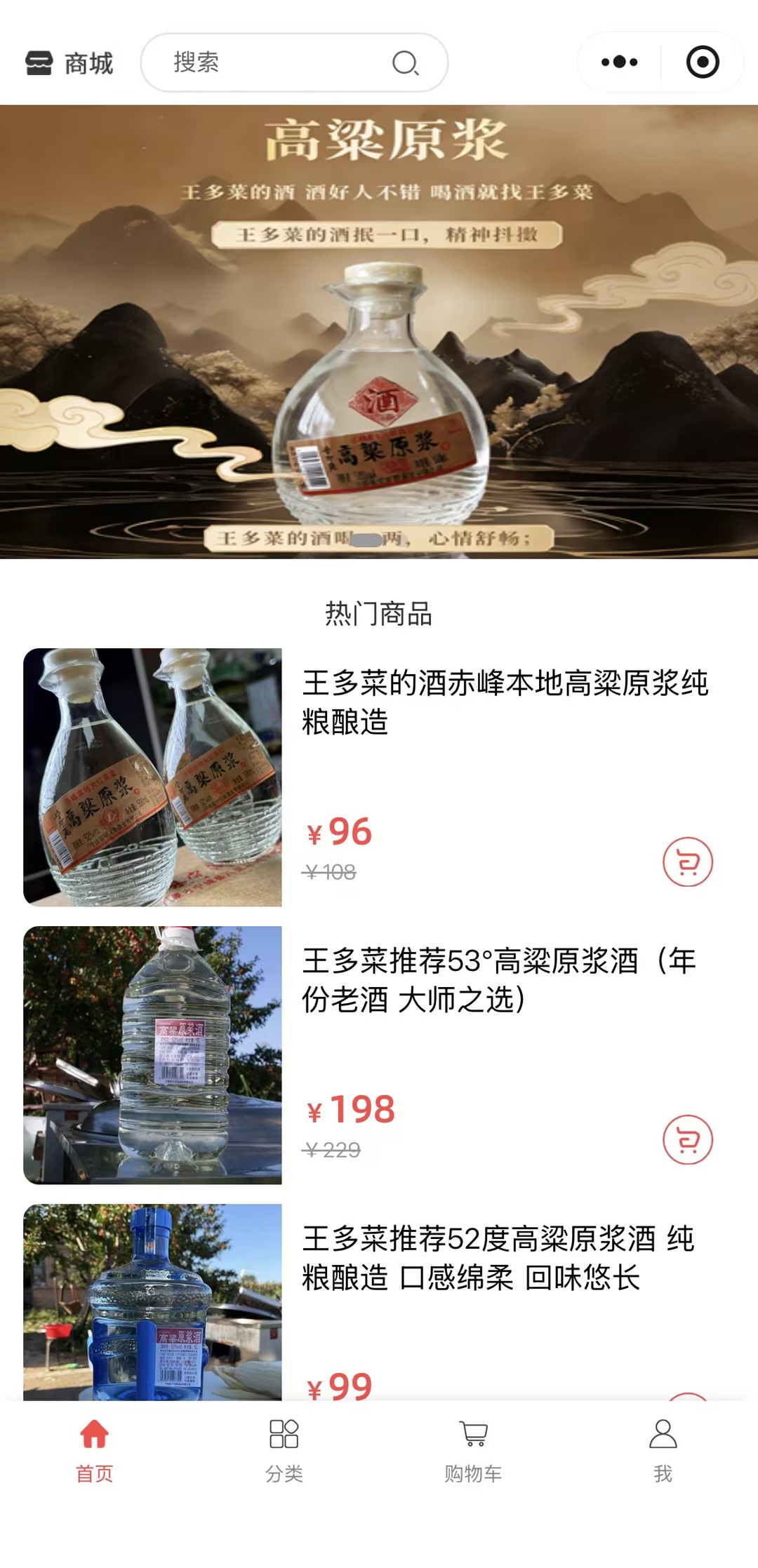
Task: Open the 王多菜推荐53°高粱原浆酒 product
Action: click(498, 979)
